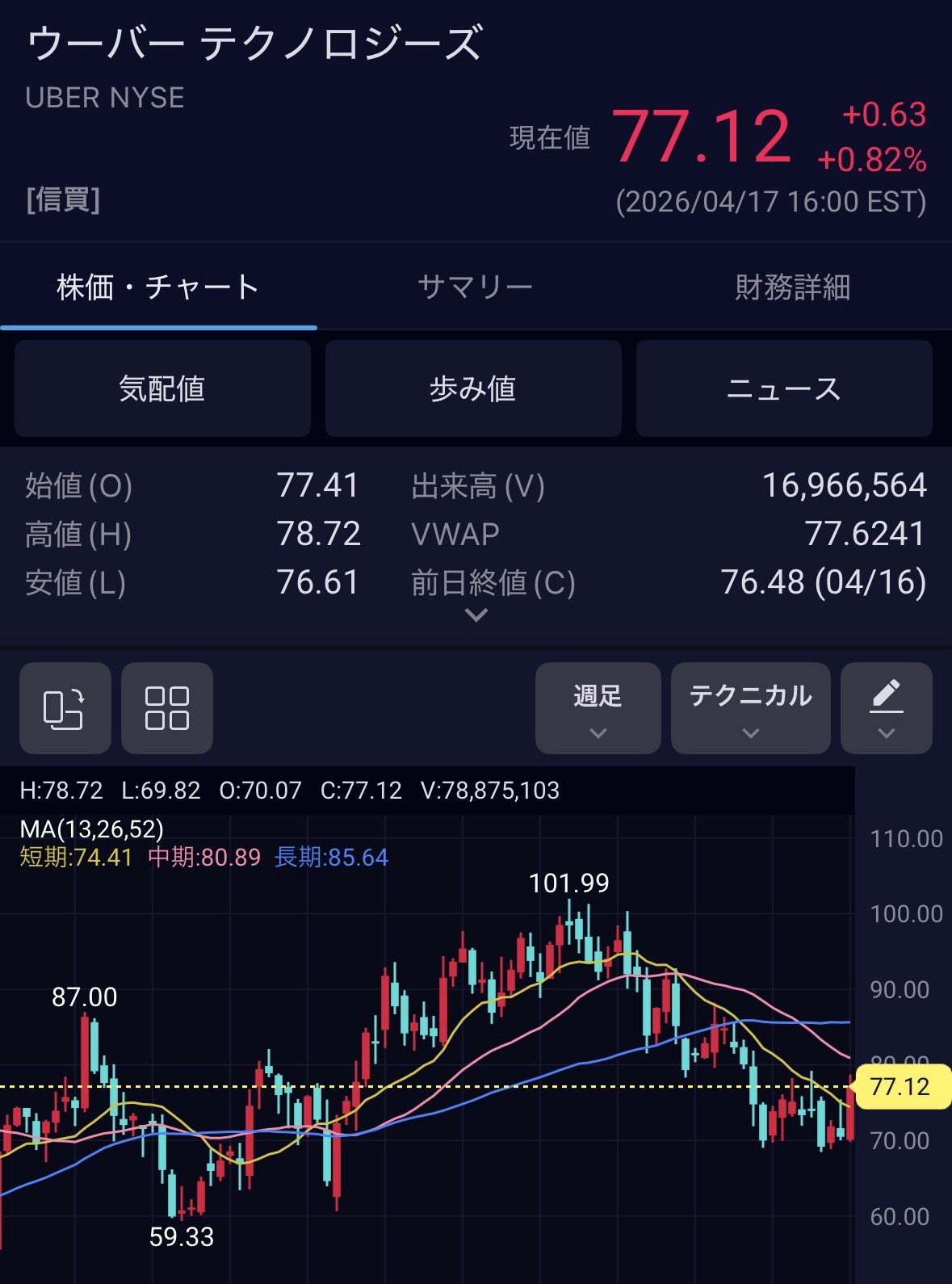Open the multi-chart grid layout icon
This screenshot has width=952, height=1284.
pyautogui.click(x=167, y=708)
